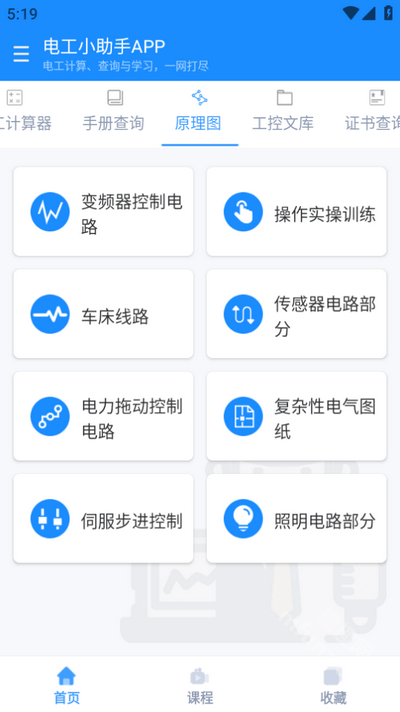
Task: Go to 首页 in bottom navigation
Action: click(67, 685)
